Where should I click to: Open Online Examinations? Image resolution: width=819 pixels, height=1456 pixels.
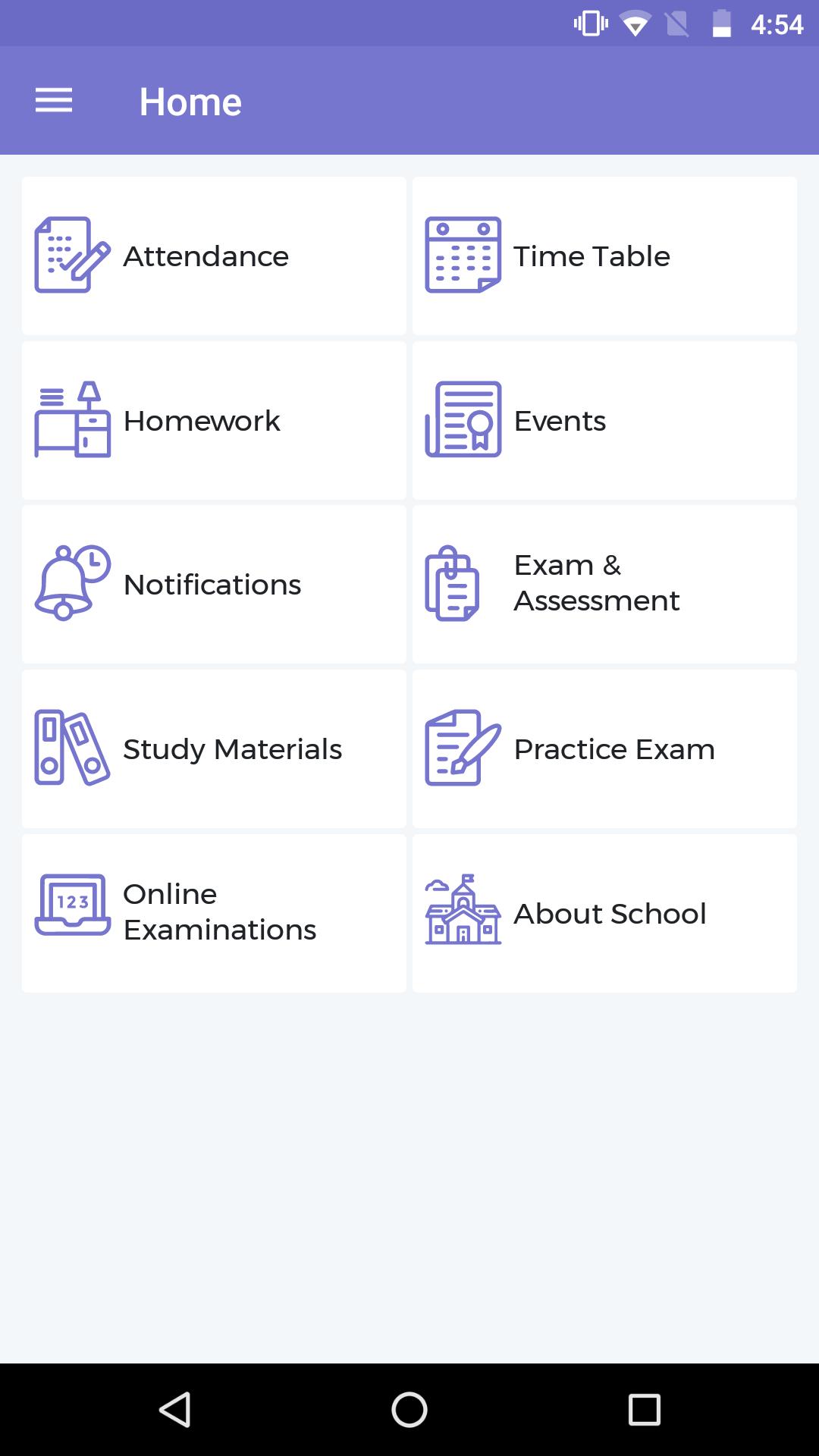tap(214, 913)
